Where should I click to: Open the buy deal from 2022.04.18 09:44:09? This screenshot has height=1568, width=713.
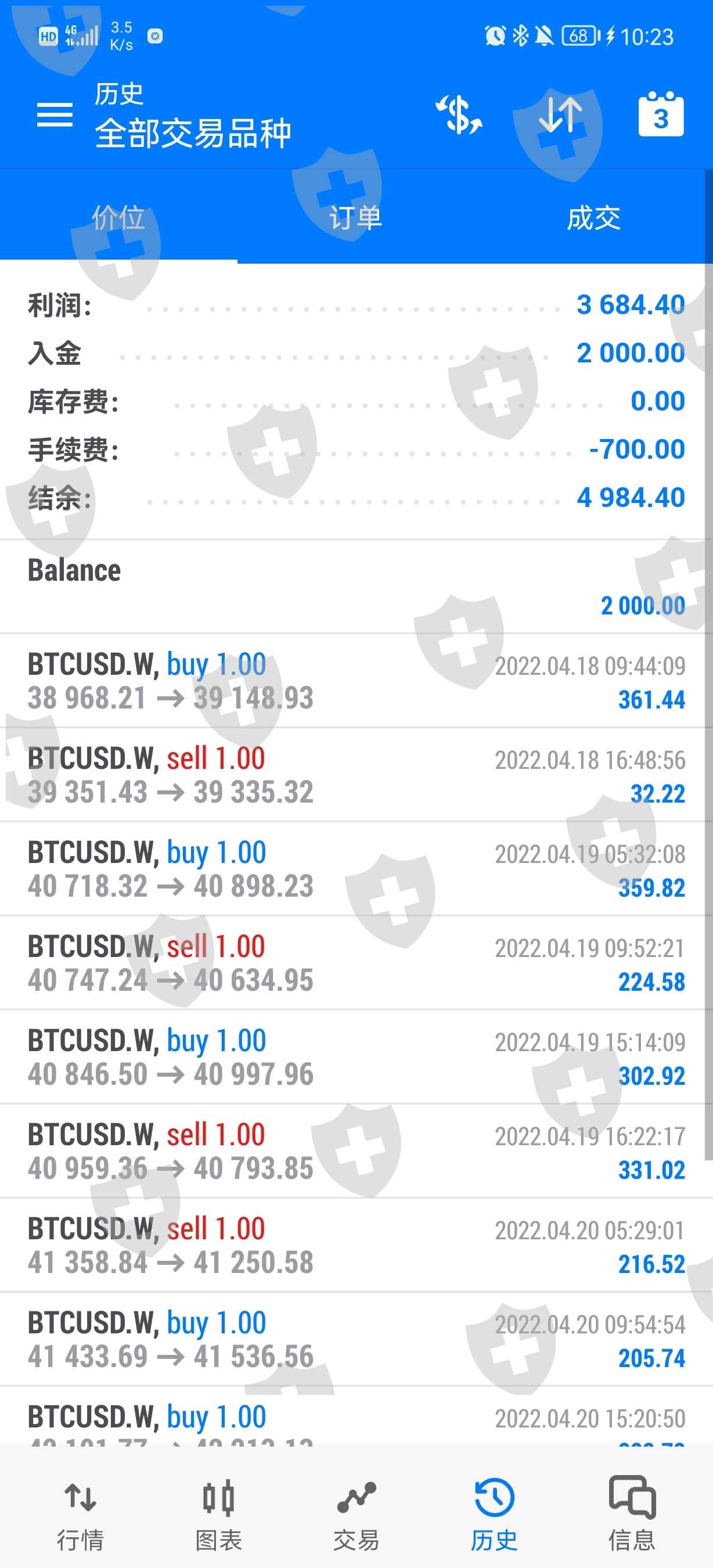click(x=356, y=681)
